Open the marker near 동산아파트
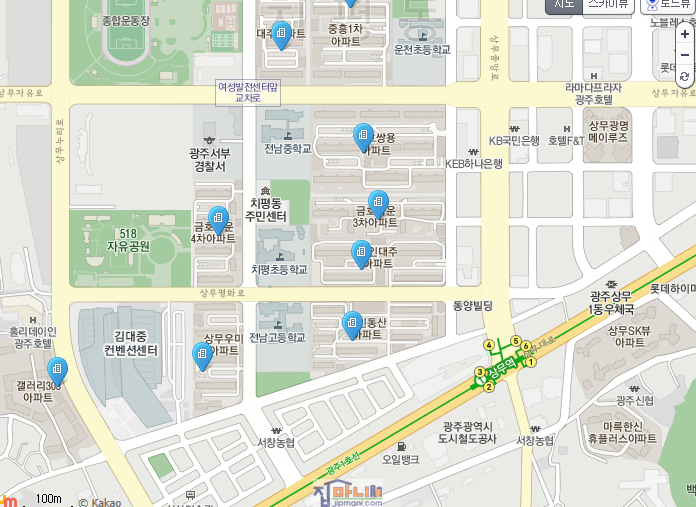 (352, 324)
